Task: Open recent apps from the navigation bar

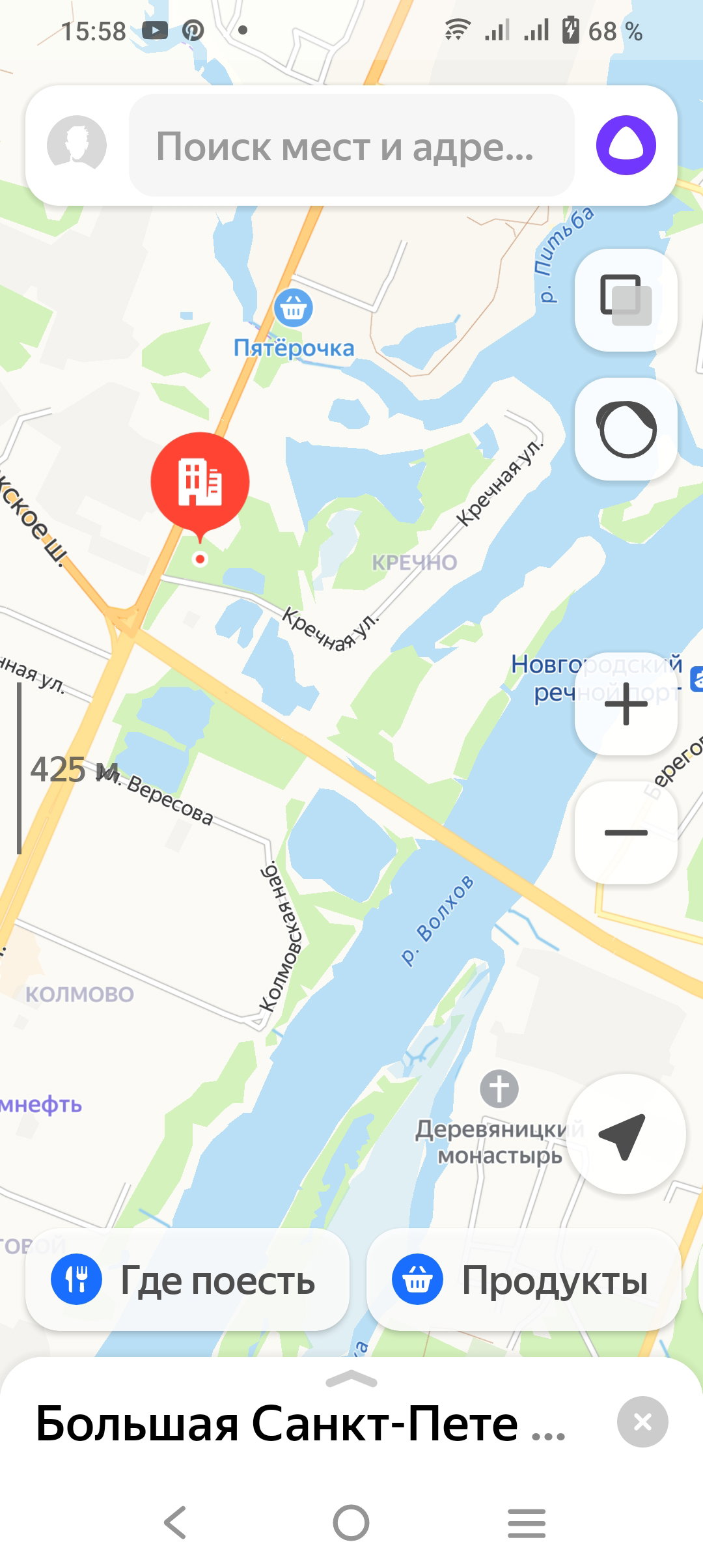Action: click(x=527, y=1522)
